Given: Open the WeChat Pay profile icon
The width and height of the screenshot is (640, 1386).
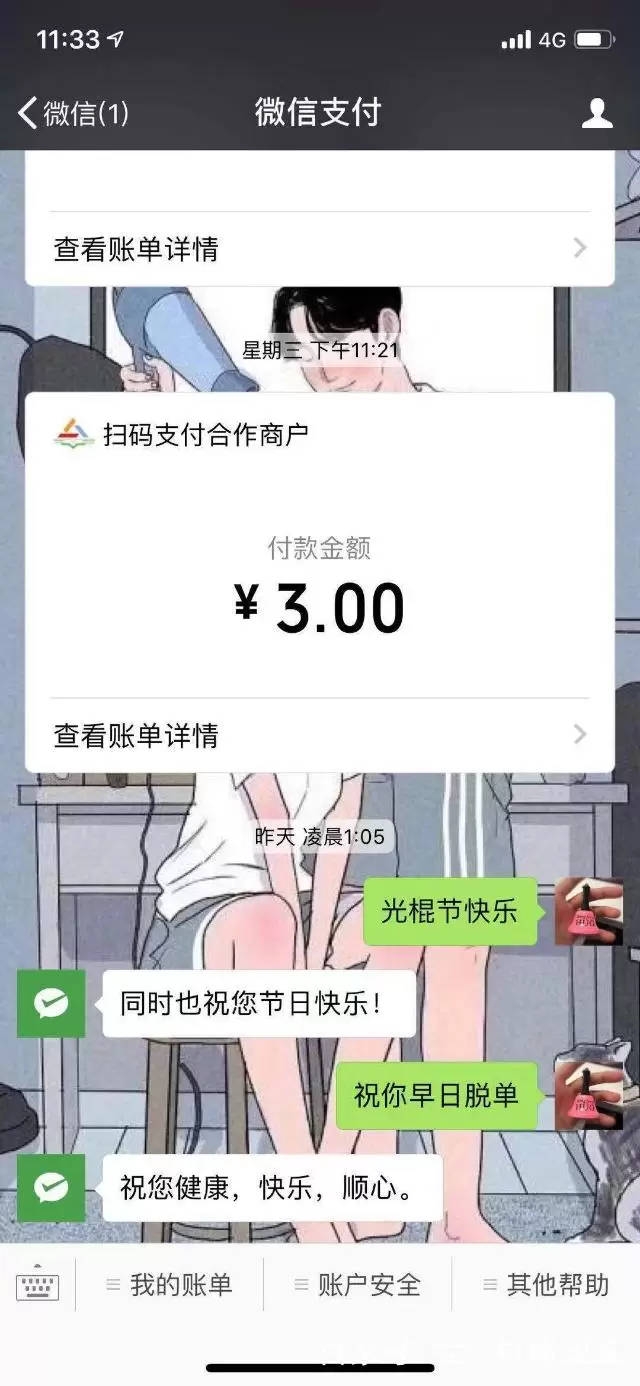Looking at the screenshot, I should click(597, 113).
